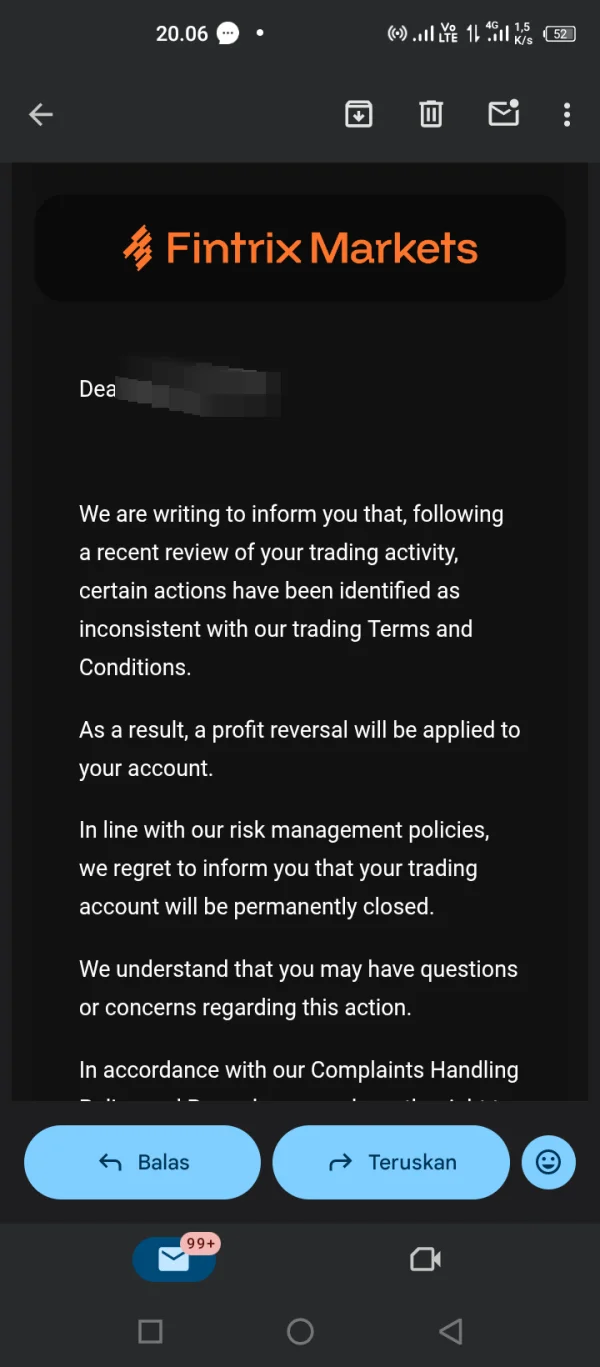
Task: Go to the system home screen
Action: (300, 1331)
